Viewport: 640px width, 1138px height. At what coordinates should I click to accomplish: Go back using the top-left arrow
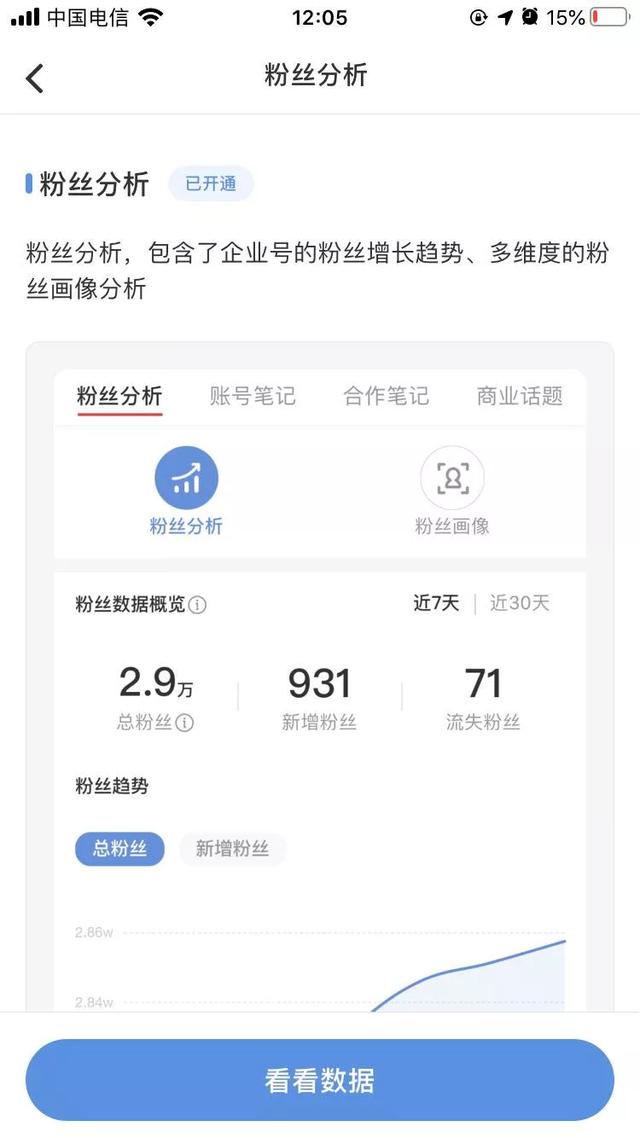pyautogui.click(x=35, y=78)
